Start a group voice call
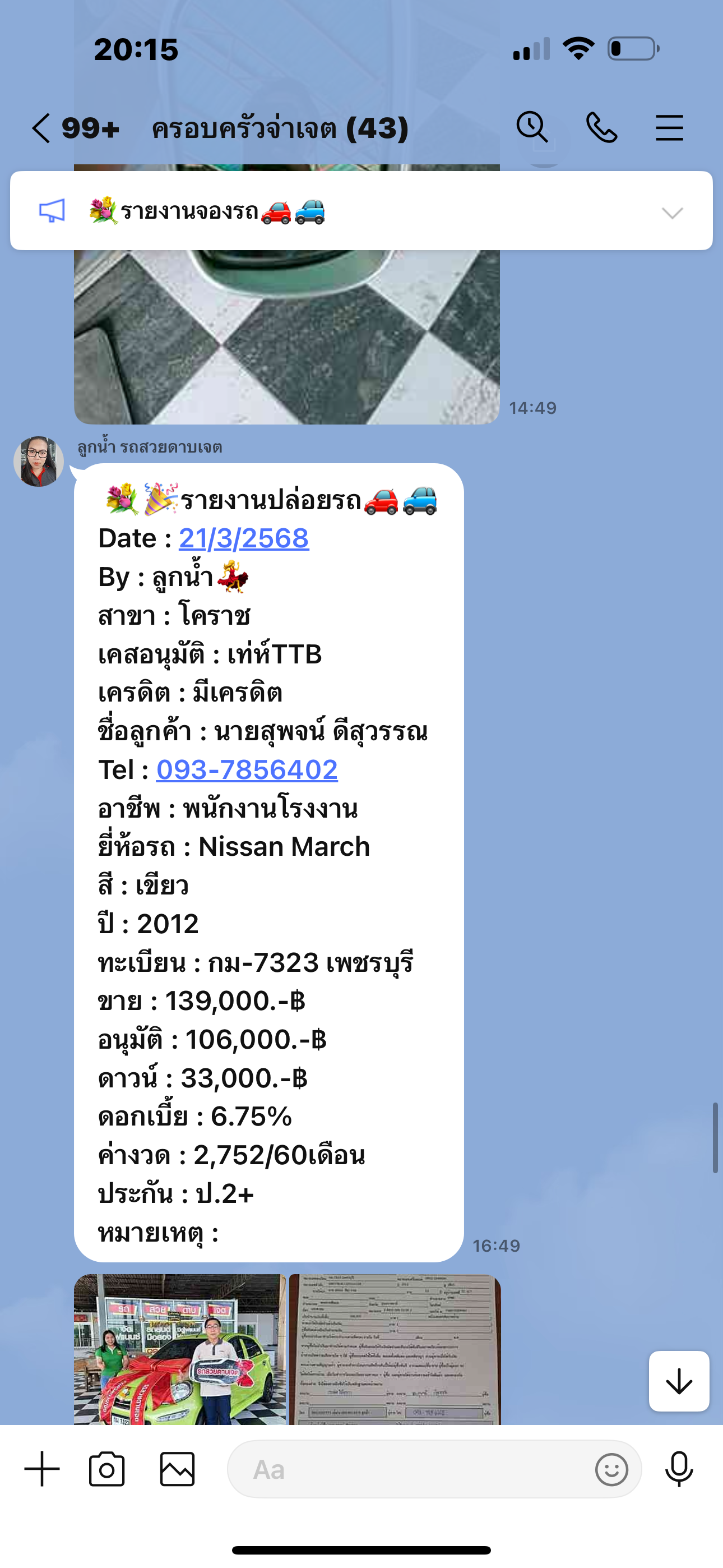The image size is (723, 1568). tap(601, 128)
